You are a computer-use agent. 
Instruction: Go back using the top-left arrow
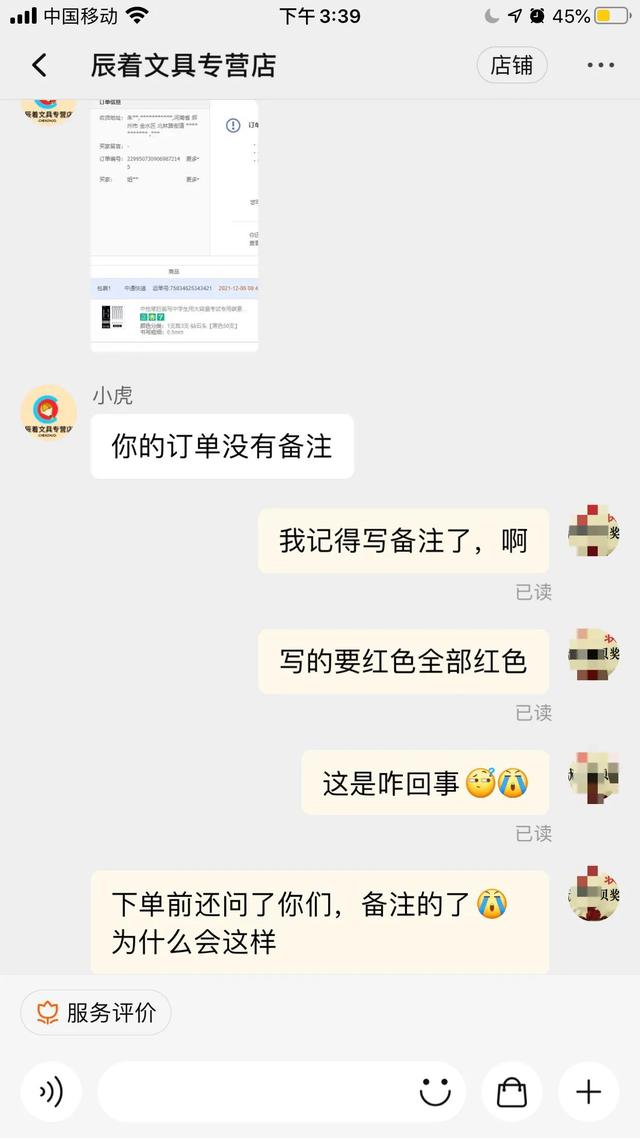39,66
